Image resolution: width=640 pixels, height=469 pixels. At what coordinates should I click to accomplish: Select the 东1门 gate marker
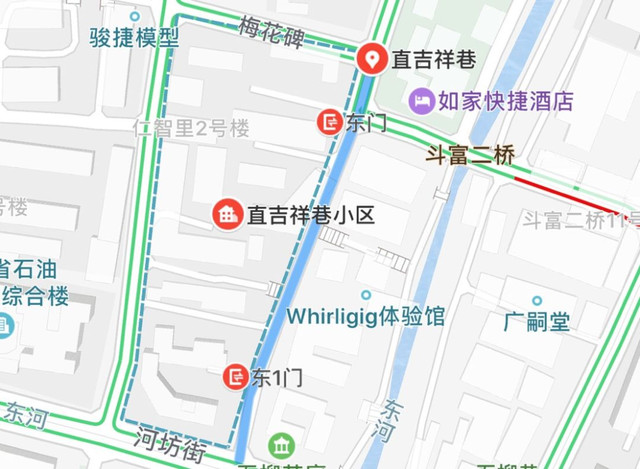click(x=236, y=377)
